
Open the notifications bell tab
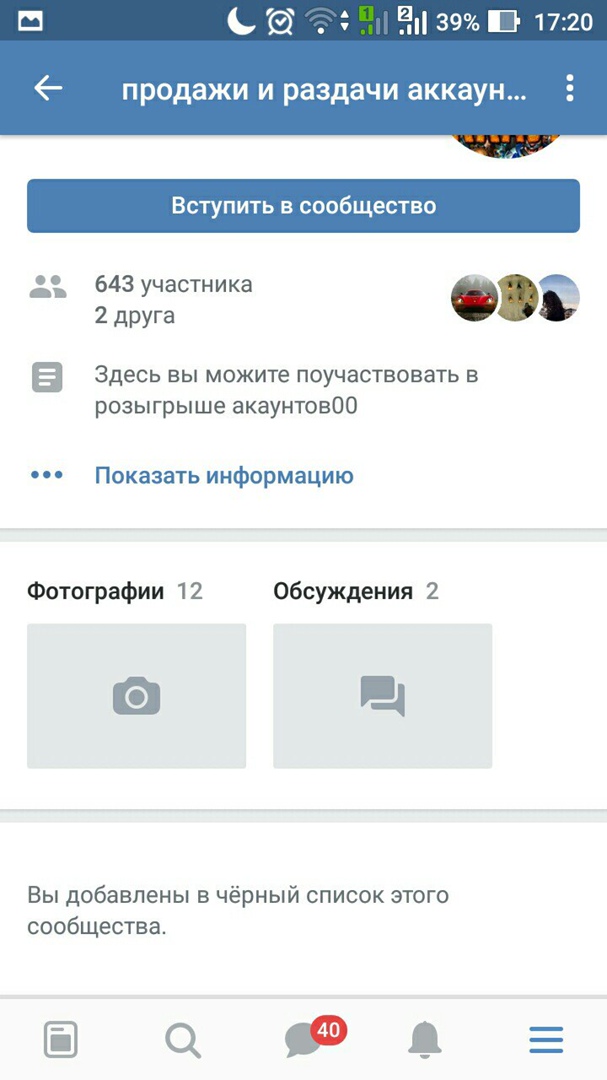425,1040
